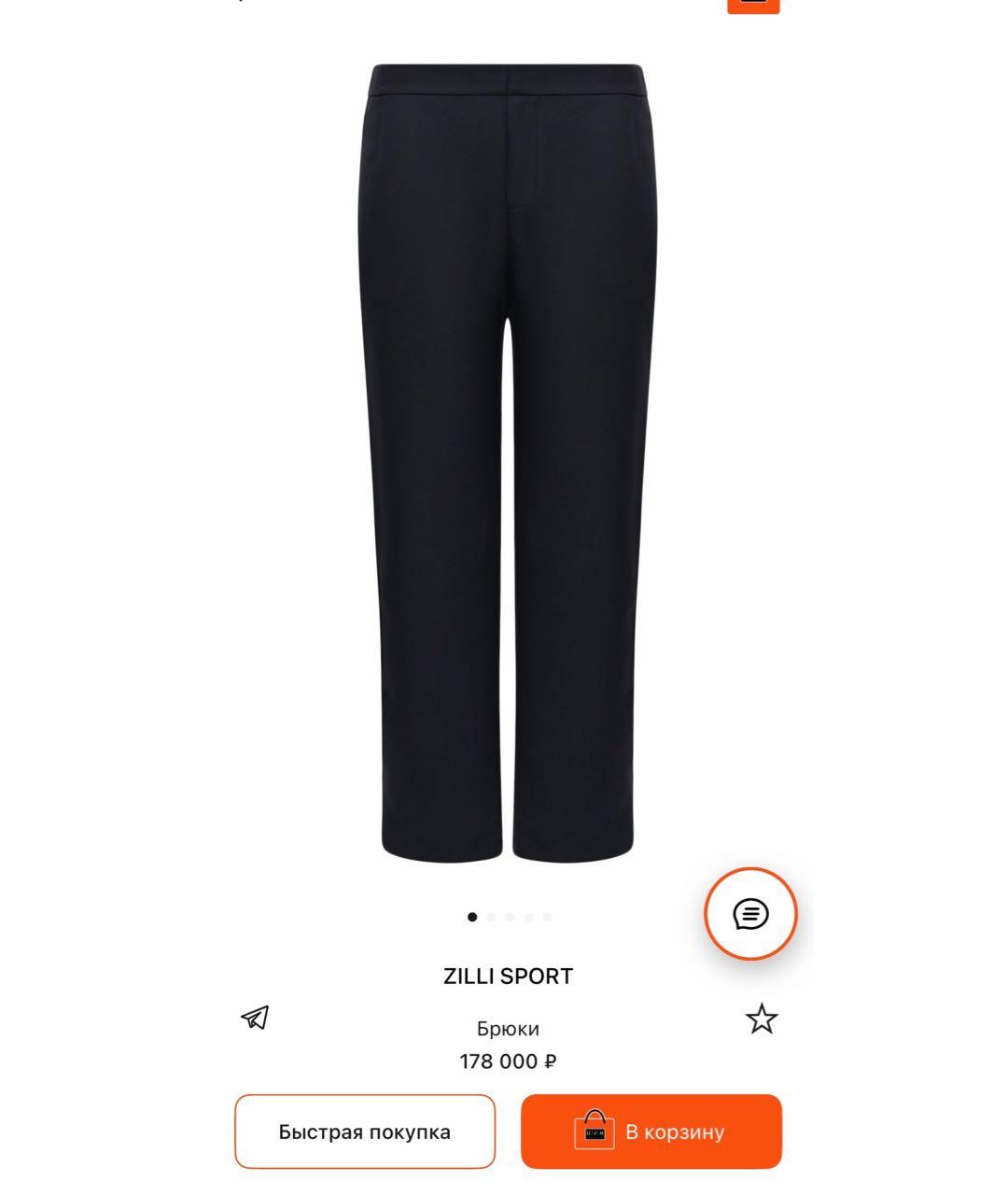
Task: Add the trousers with В корзину
Action: 651,1132
